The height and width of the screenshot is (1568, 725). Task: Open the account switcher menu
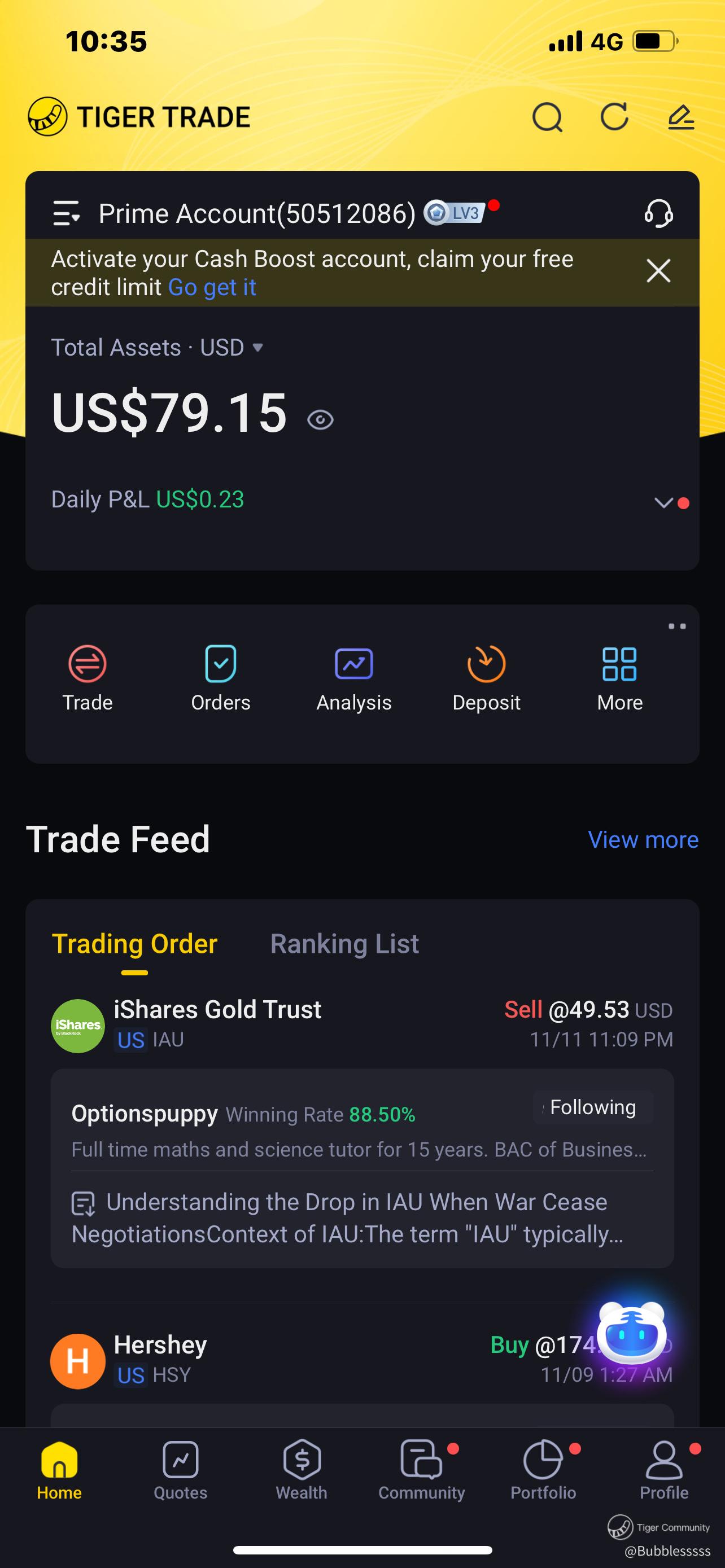pyautogui.click(x=67, y=214)
